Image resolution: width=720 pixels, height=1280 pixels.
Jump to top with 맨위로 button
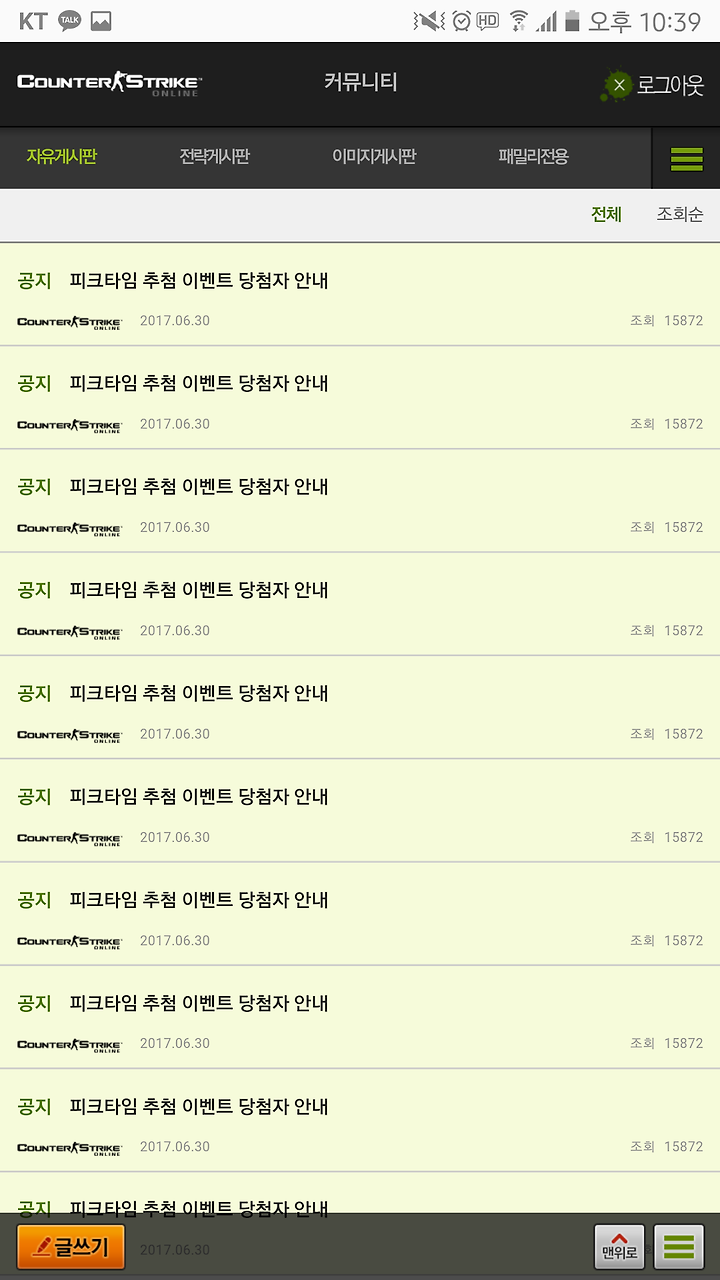619,1247
